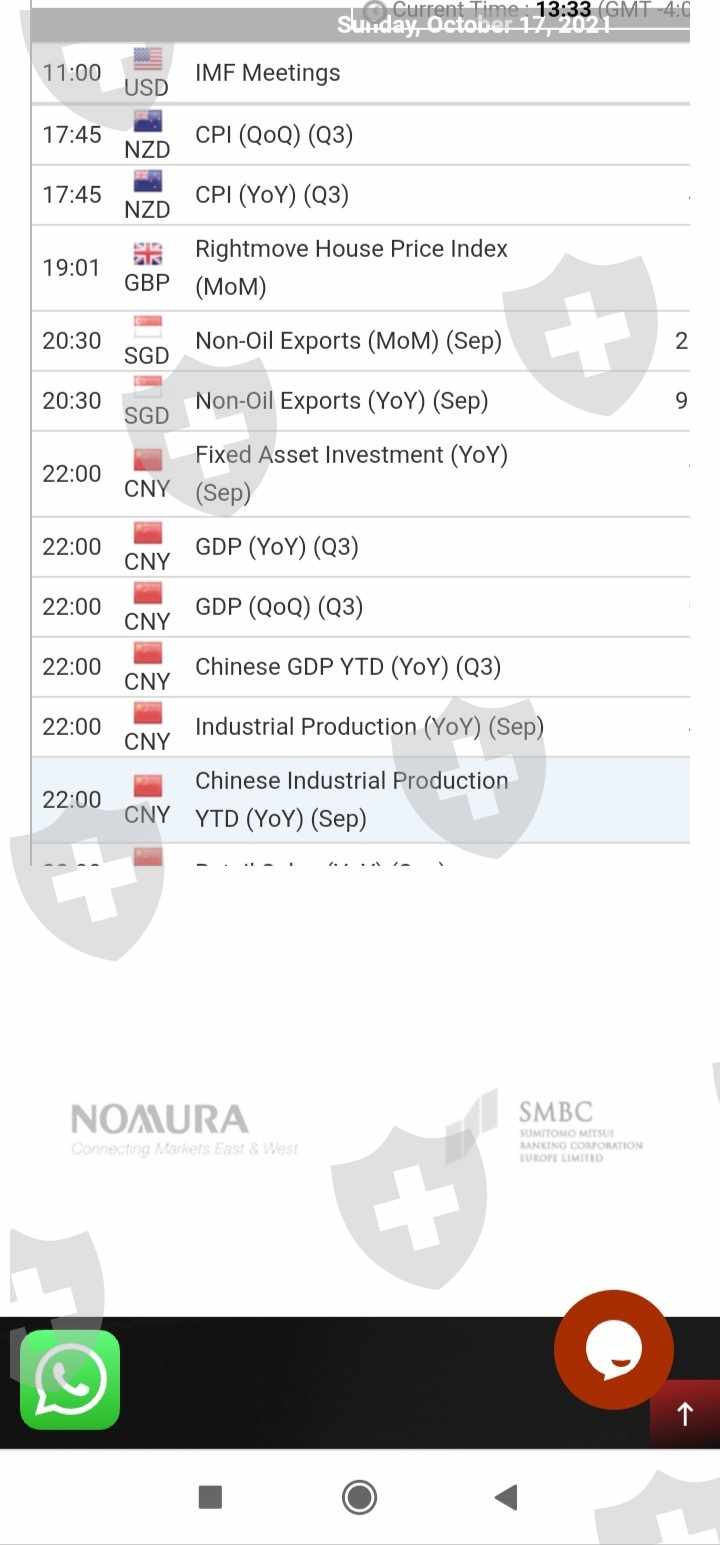Contact via the WhatsApp button

[x=70, y=1380]
